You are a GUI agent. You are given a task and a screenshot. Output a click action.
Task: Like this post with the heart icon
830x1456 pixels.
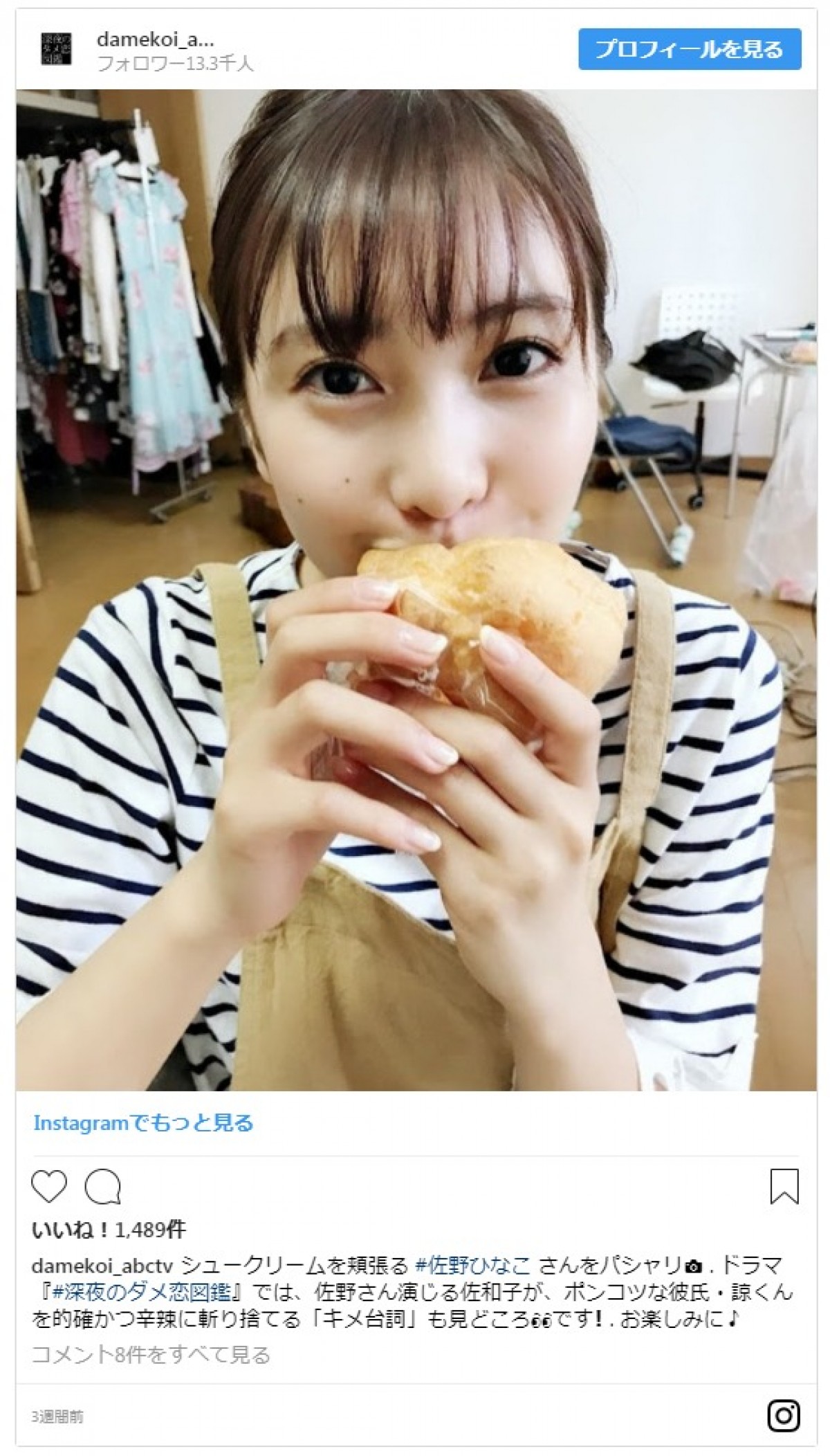49,1187
